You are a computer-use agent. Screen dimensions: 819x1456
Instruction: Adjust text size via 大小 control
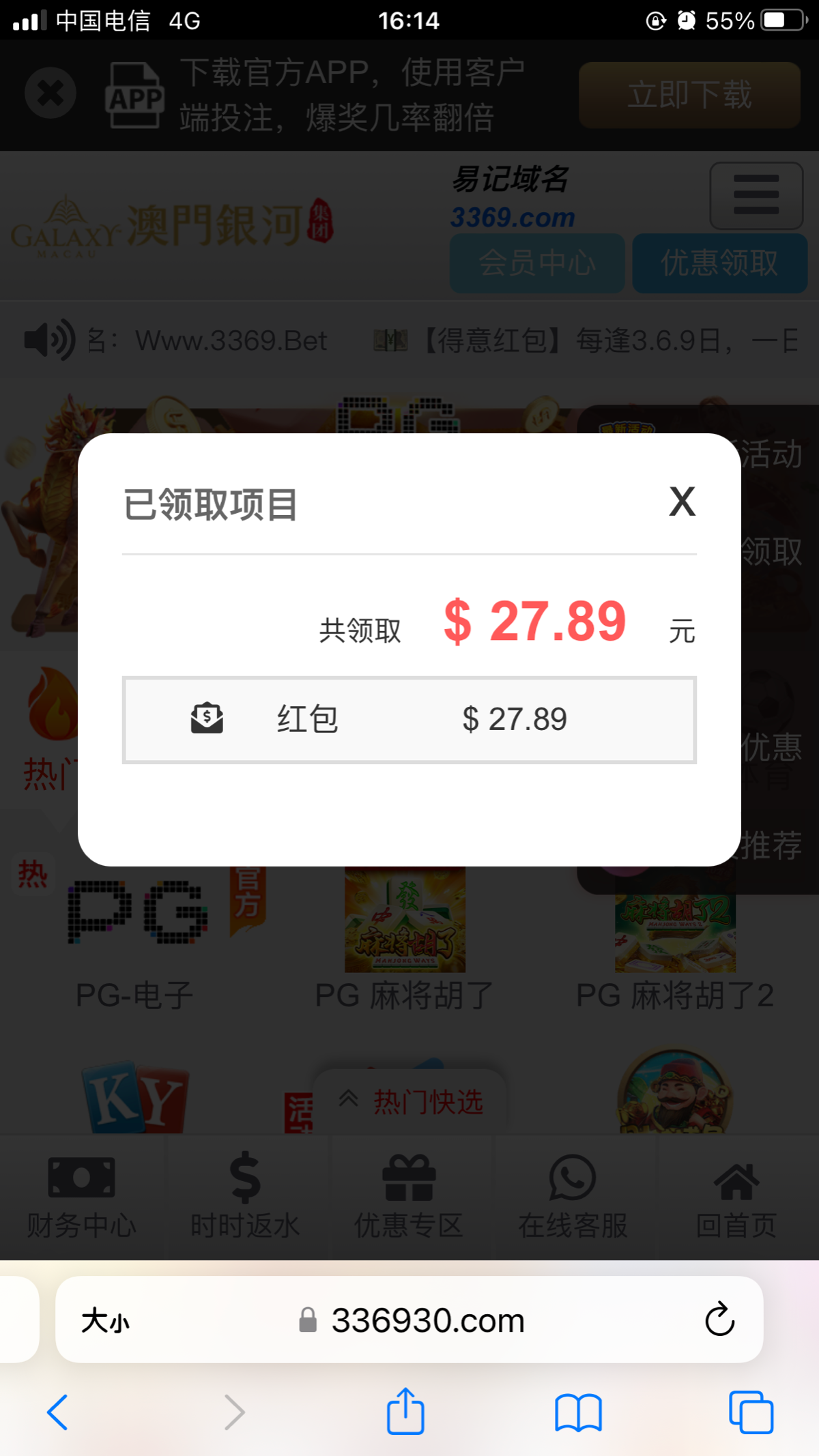104,1320
